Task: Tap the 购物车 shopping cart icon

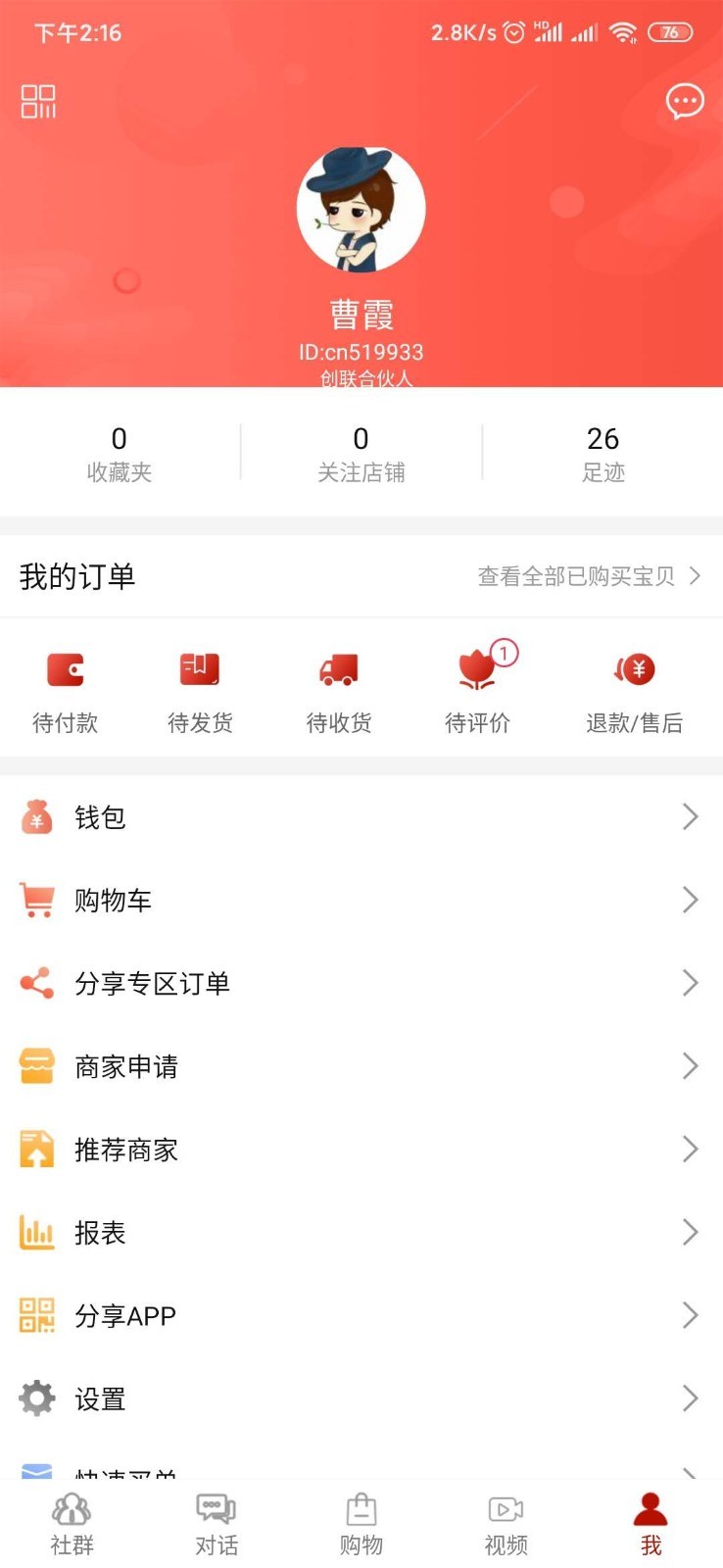Action: [x=36, y=900]
